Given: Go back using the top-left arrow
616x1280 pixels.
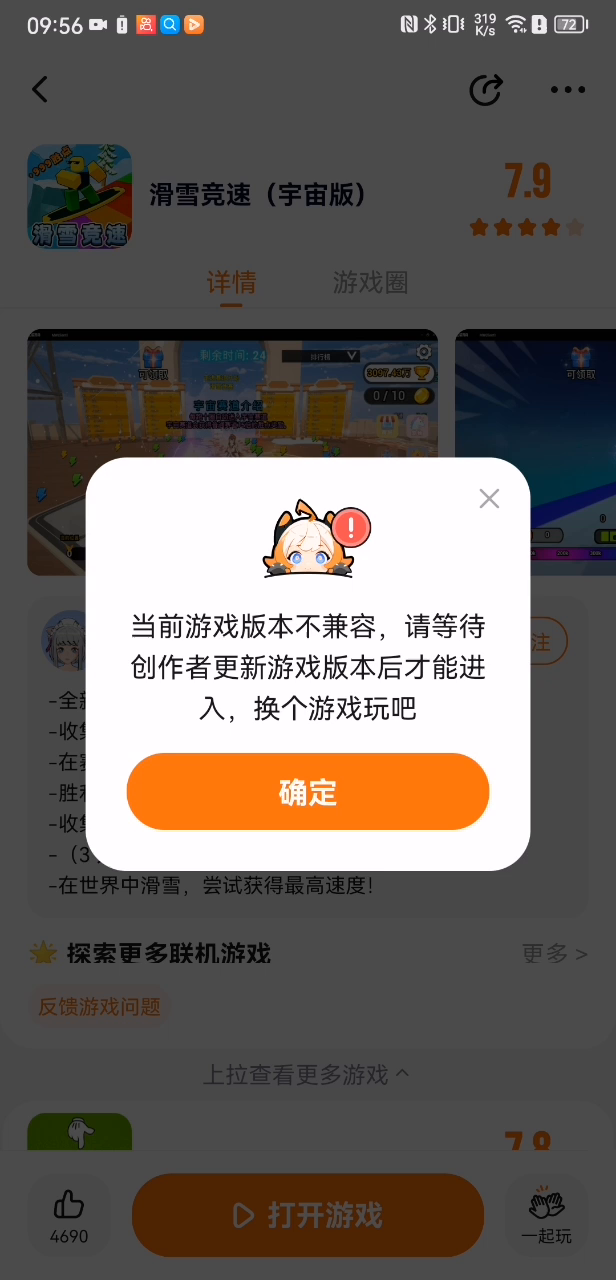Looking at the screenshot, I should pyautogui.click(x=40, y=89).
